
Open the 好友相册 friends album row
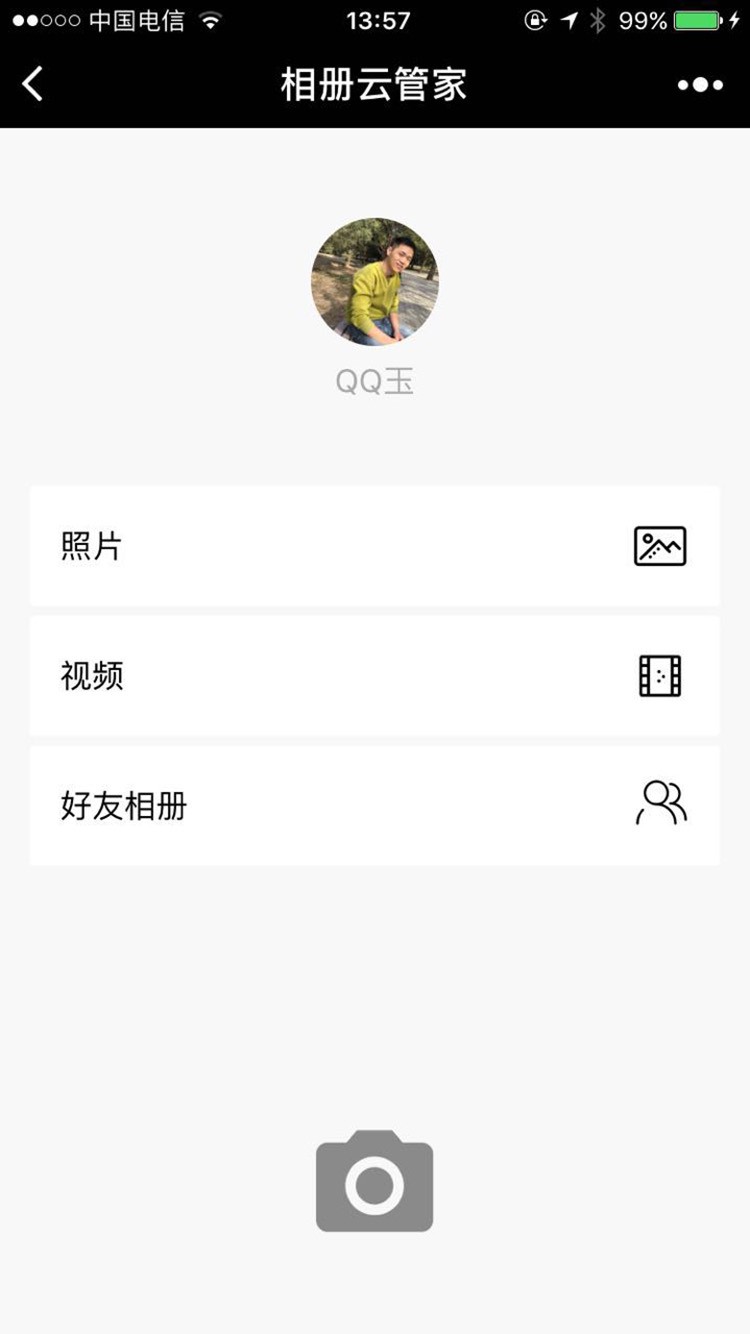374,805
